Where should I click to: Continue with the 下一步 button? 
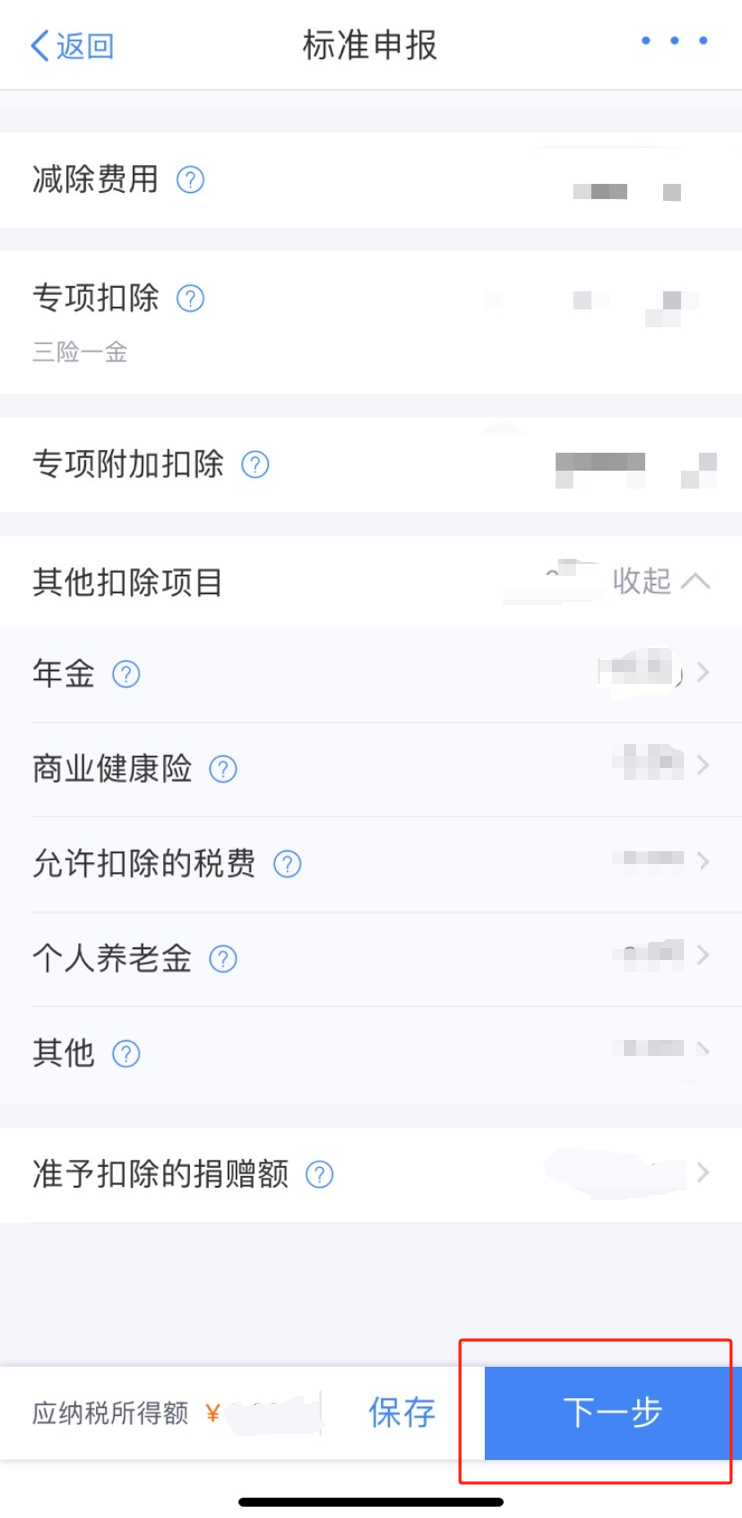[612, 1412]
